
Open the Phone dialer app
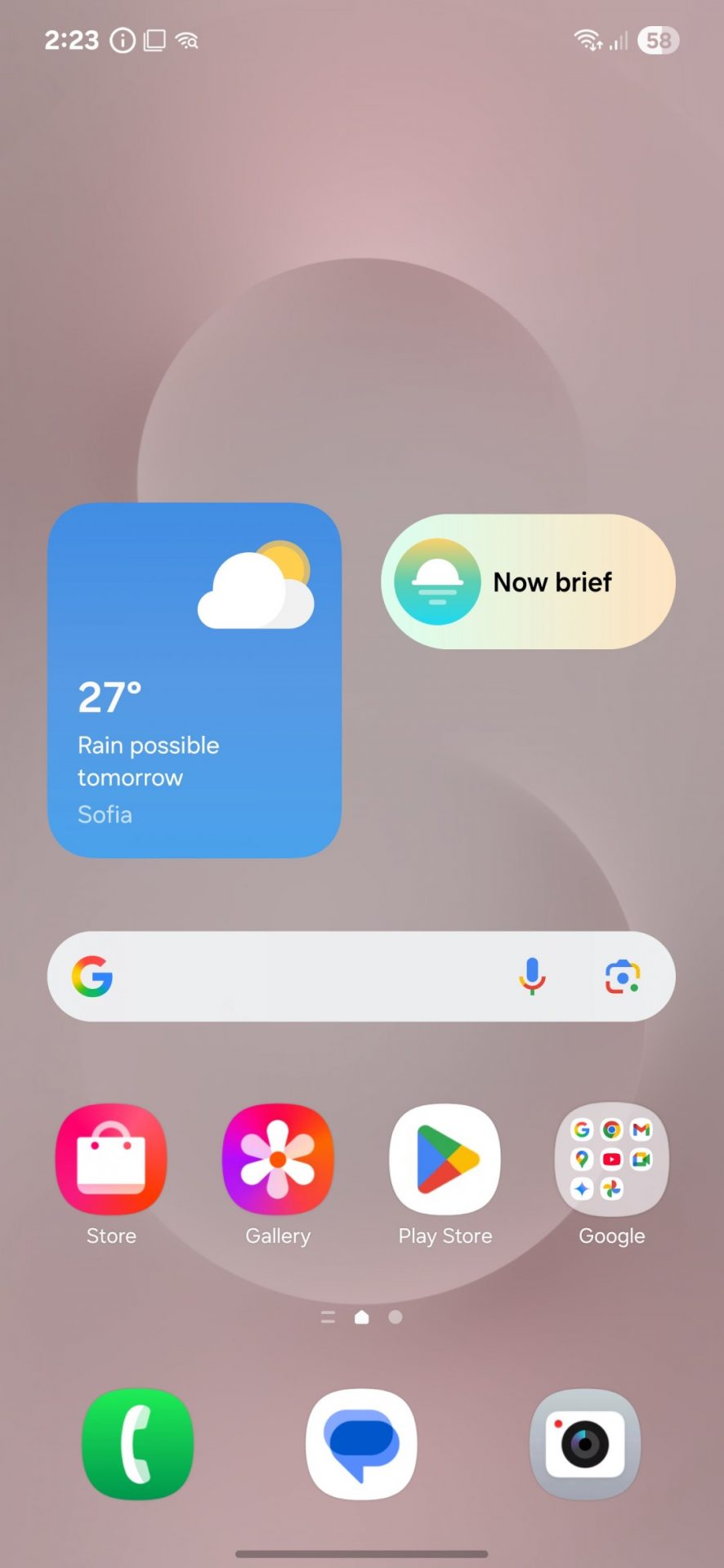138,1444
